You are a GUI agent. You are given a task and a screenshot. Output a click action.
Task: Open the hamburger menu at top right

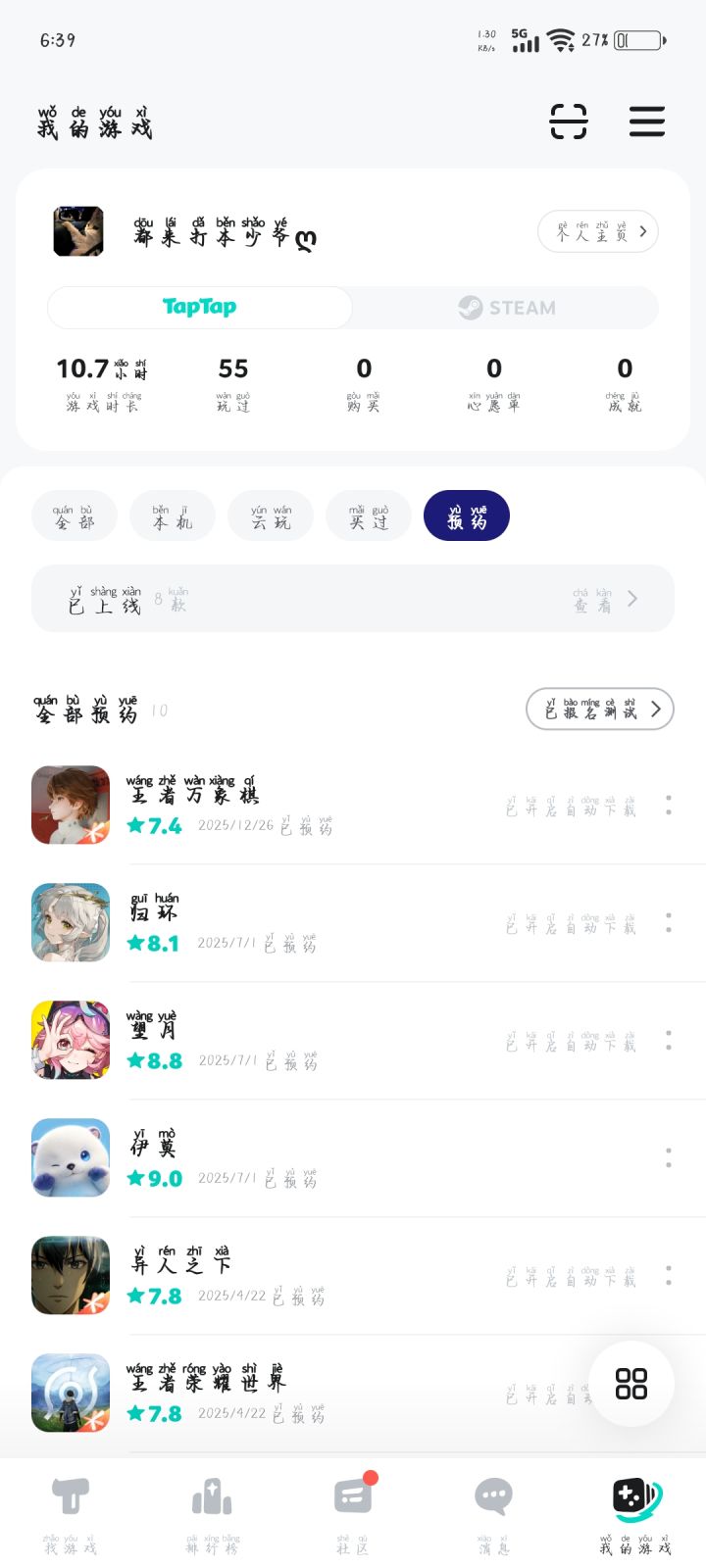[647, 122]
